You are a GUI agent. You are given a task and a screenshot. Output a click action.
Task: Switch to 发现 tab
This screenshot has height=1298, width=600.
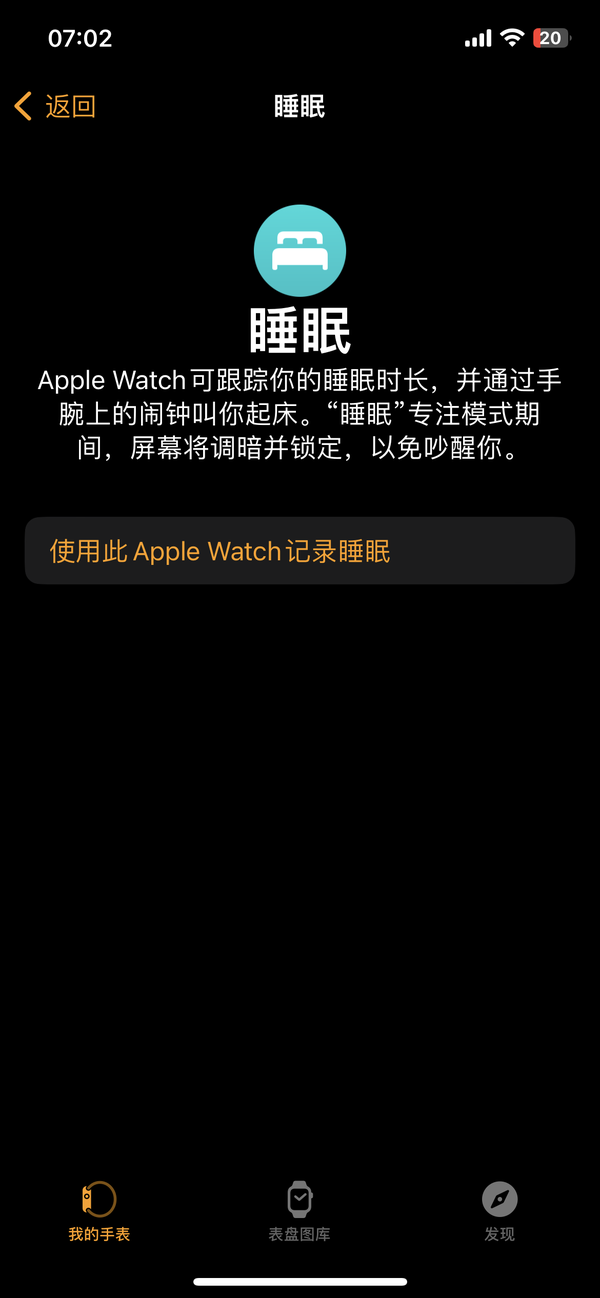click(x=499, y=1210)
